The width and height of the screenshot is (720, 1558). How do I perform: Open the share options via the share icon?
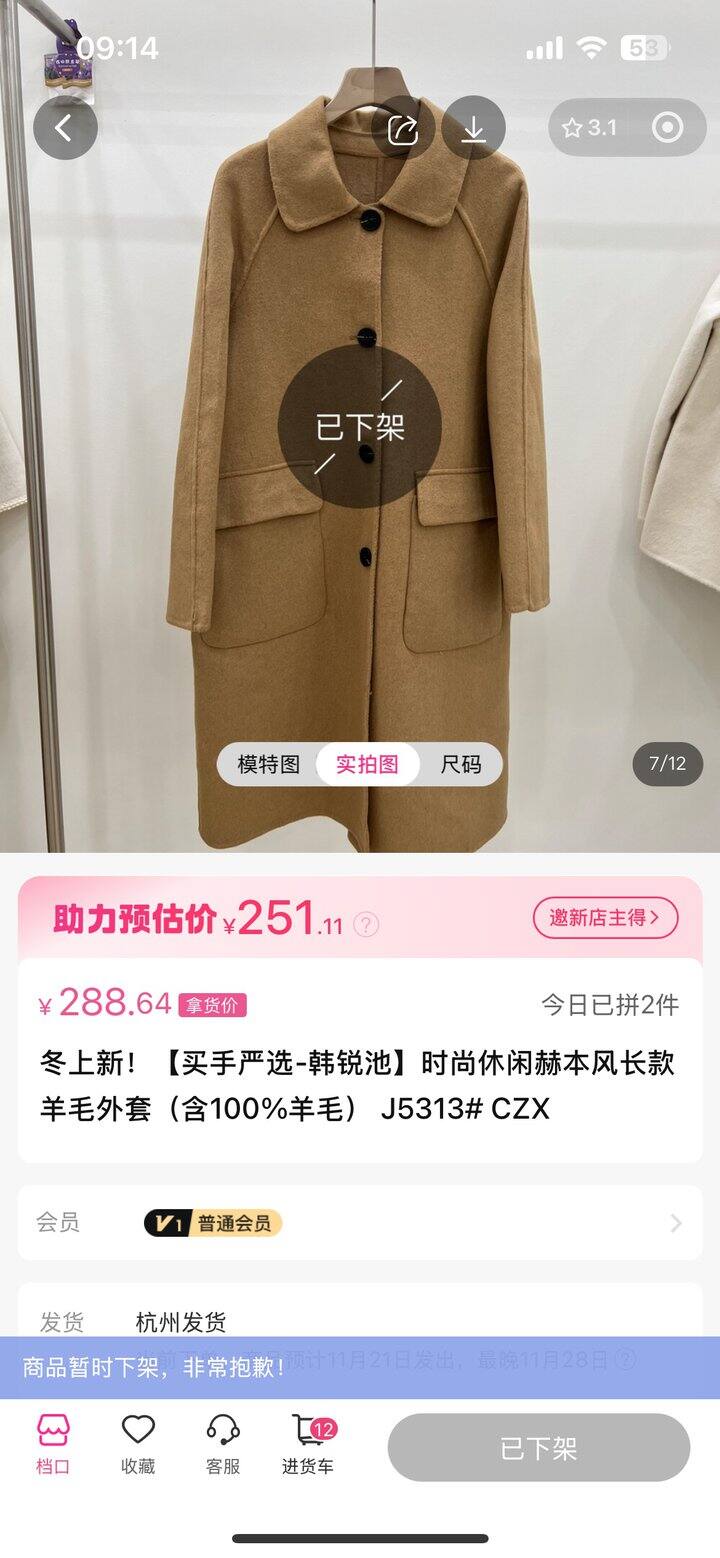coord(403,128)
